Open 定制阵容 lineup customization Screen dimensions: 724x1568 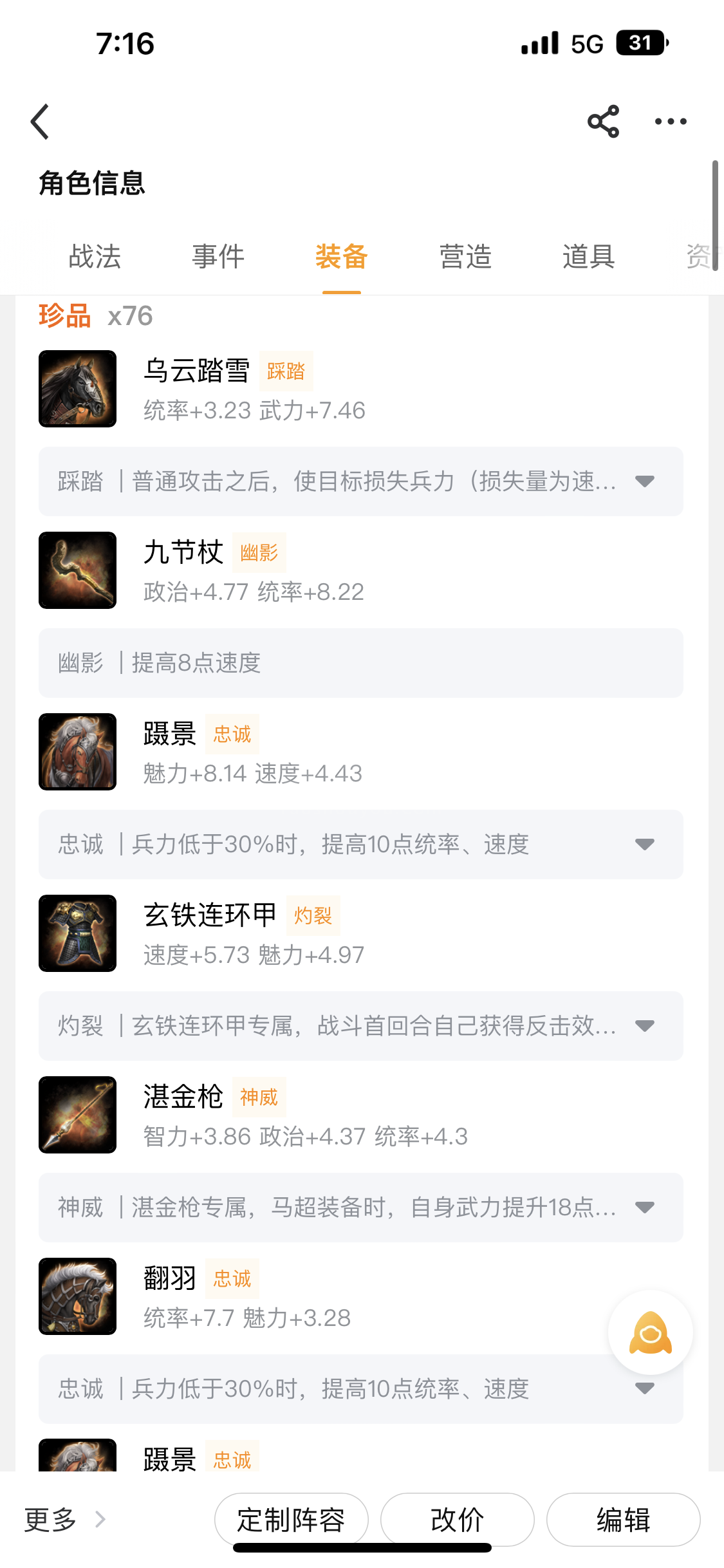pos(291,1520)
